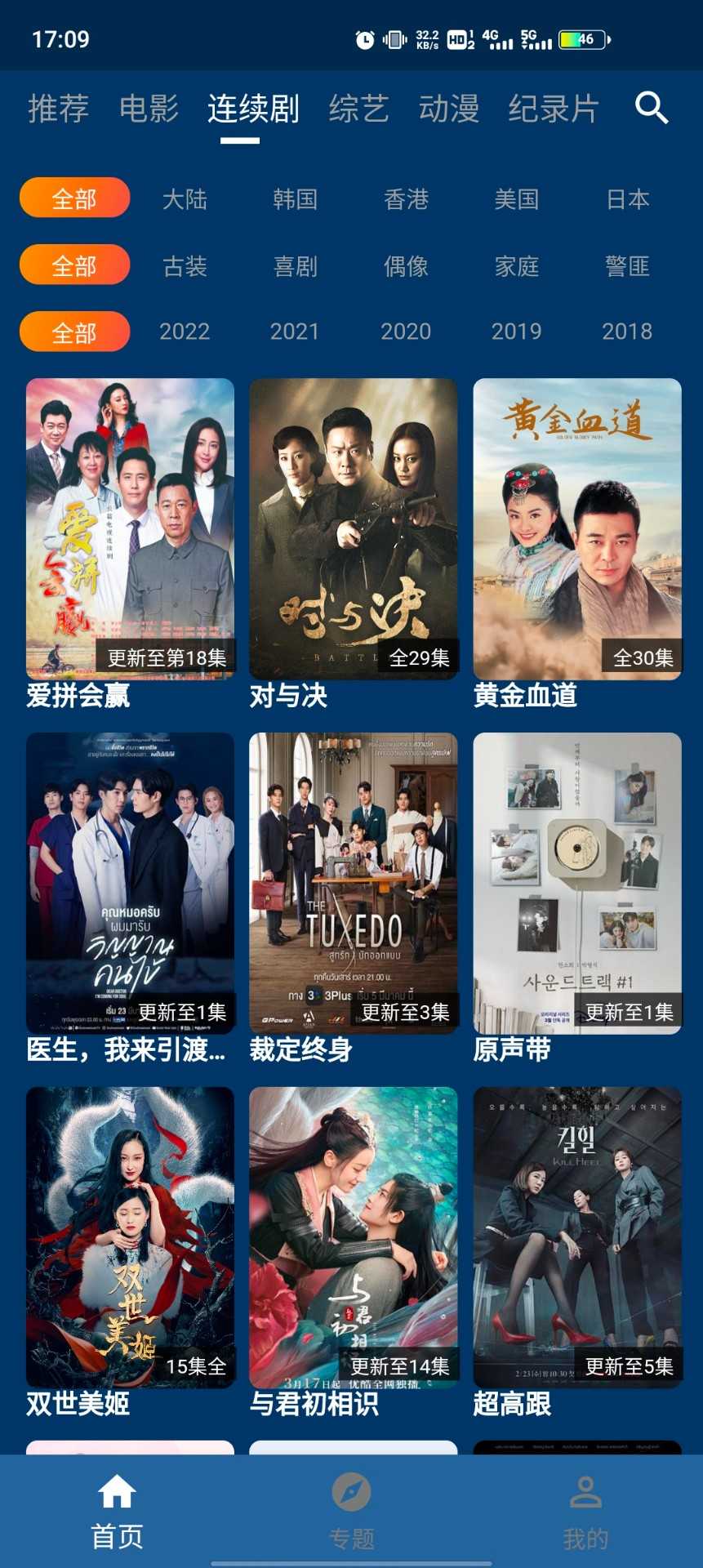This screenshot has height=1568, width=703.
Task: Filter by region 韩国
Action: pyautogui.click(x=296, y=199)
